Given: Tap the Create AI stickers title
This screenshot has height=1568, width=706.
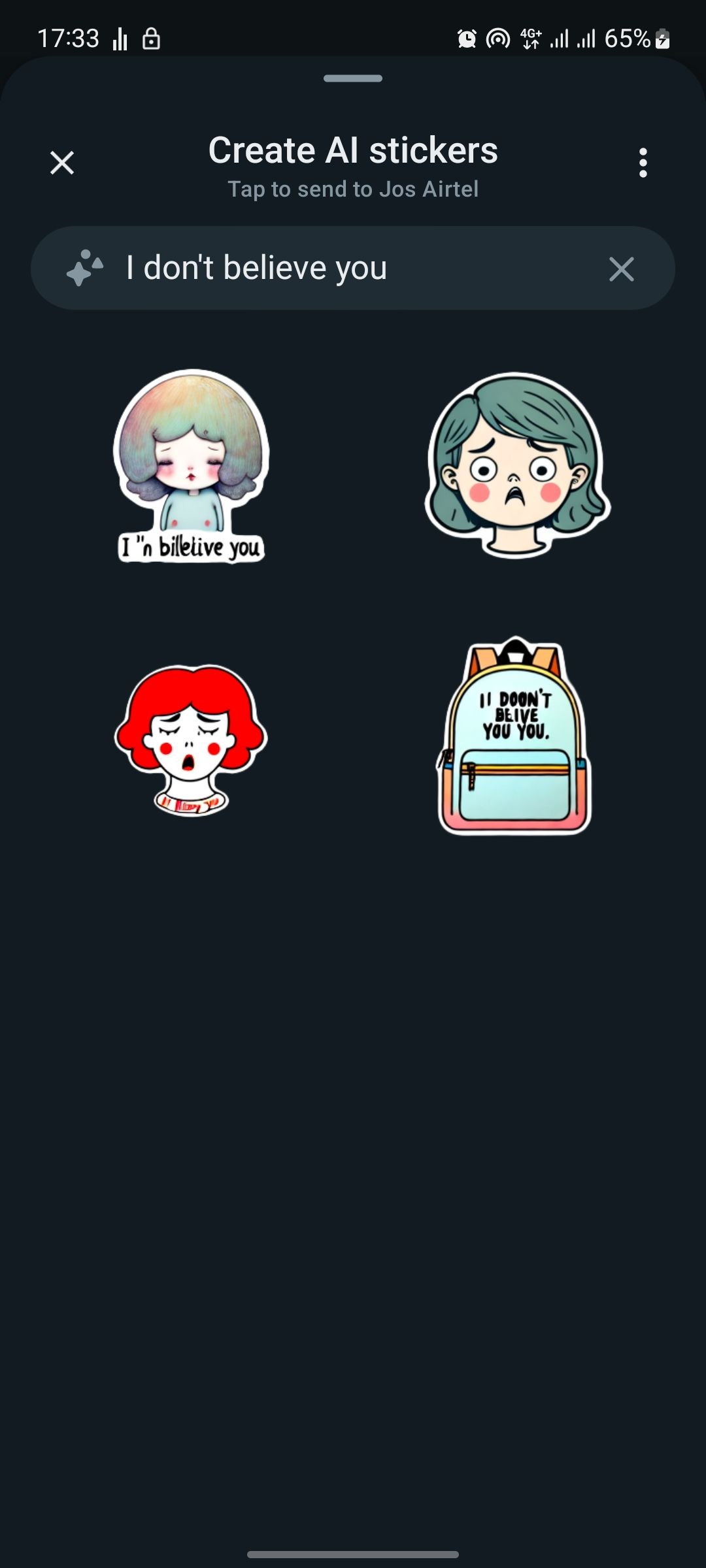Looking at the screenshot, I should (353, 150).
